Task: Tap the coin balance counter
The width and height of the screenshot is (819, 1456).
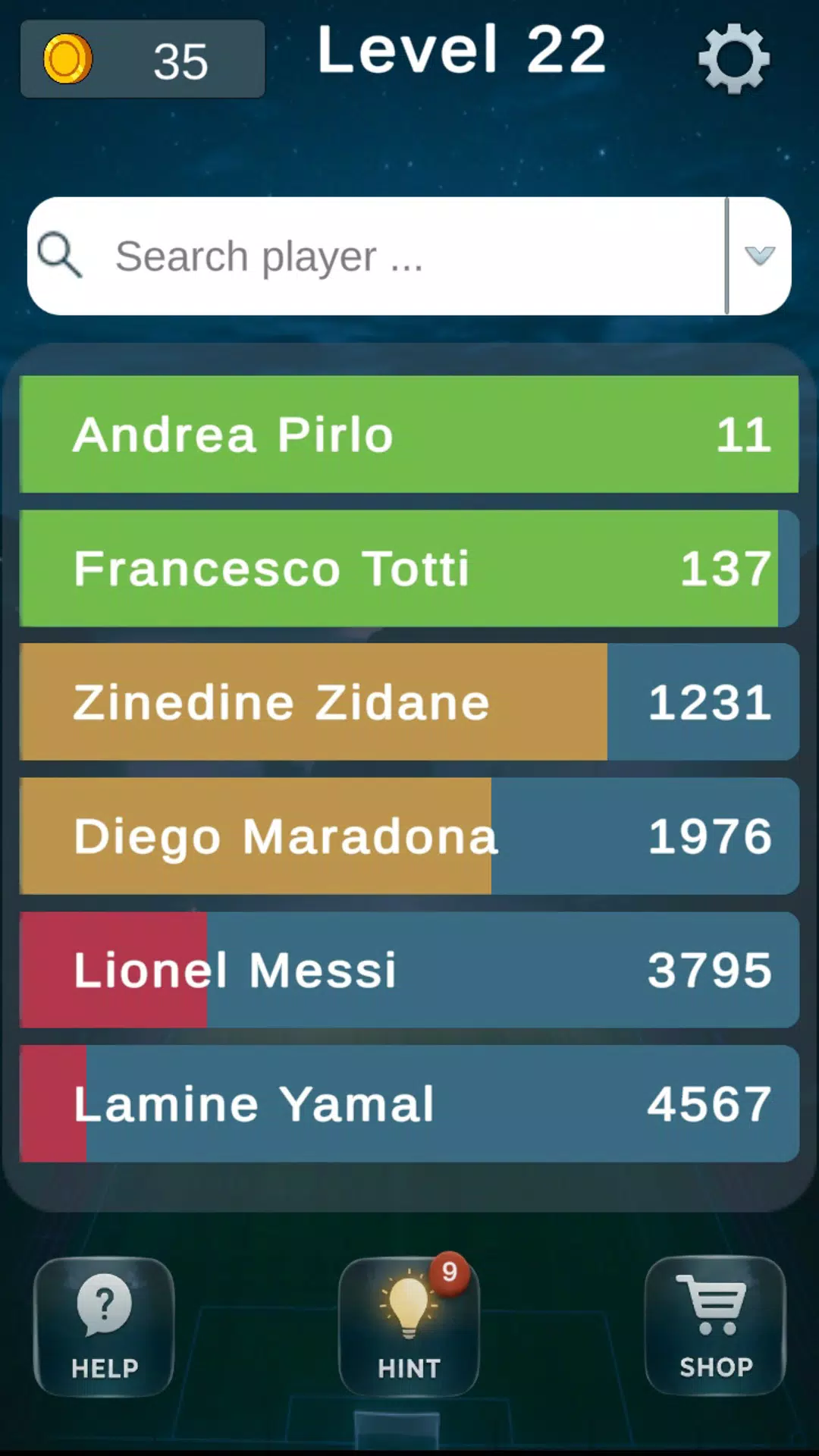Action: coord(143,59)
